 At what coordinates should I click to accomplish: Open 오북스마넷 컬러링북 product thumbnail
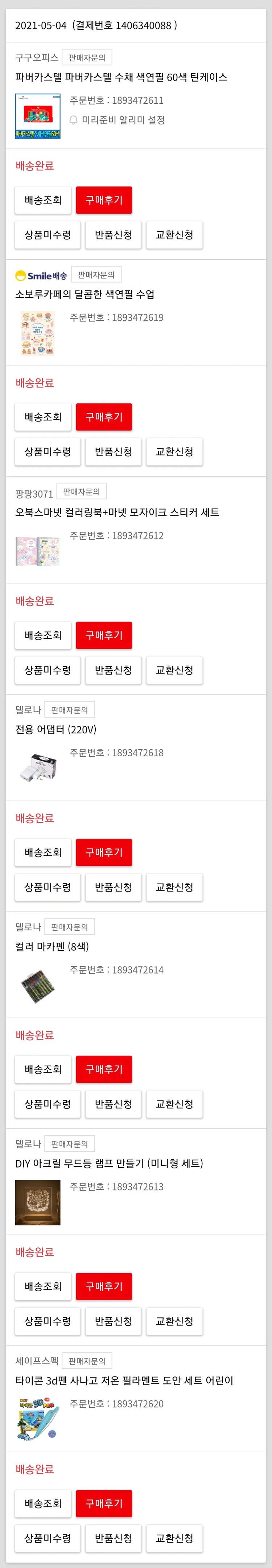tap(38, 551)
